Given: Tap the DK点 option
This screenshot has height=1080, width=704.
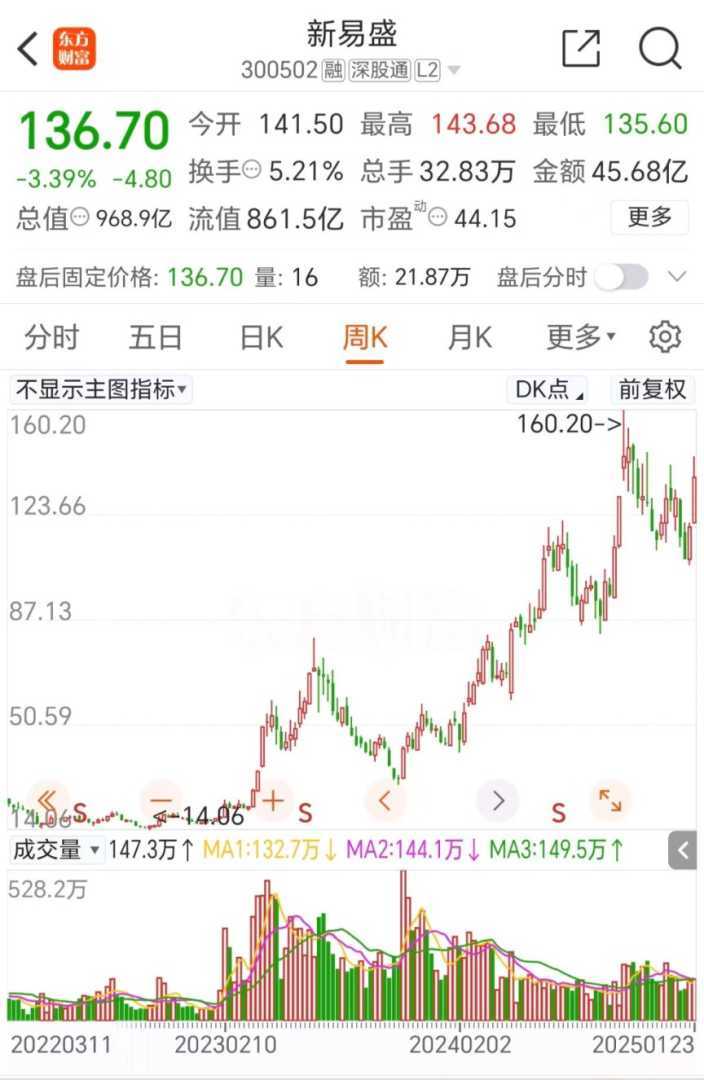Looking at the screenshot, I should pyautogui.click(x=549, y=390).
